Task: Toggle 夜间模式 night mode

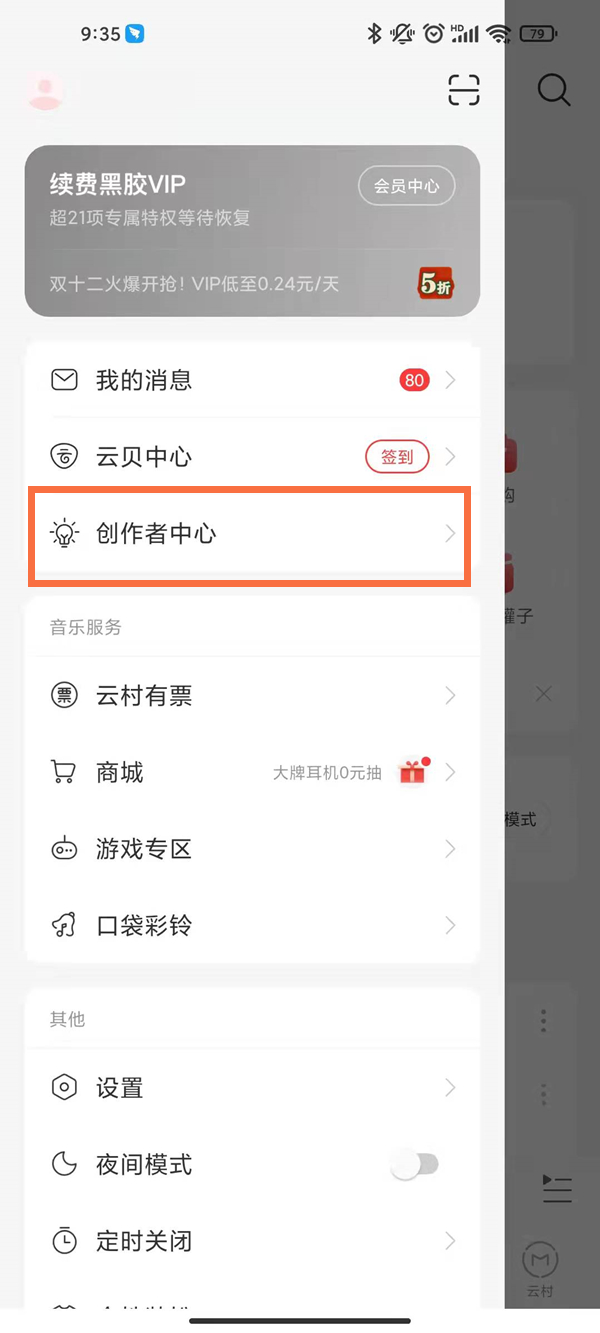Action: pos(415,1165)
